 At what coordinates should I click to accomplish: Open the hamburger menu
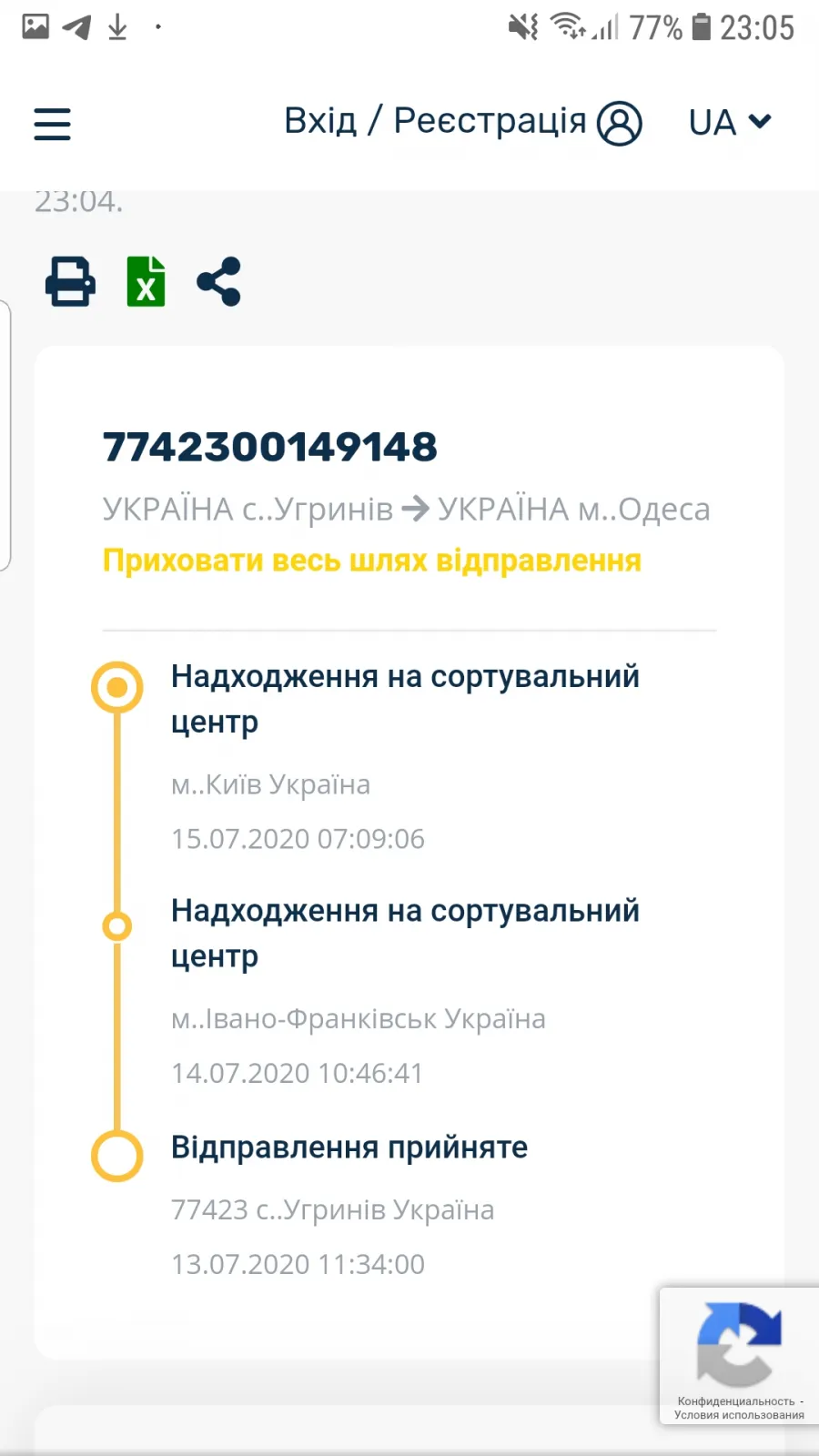52,123
